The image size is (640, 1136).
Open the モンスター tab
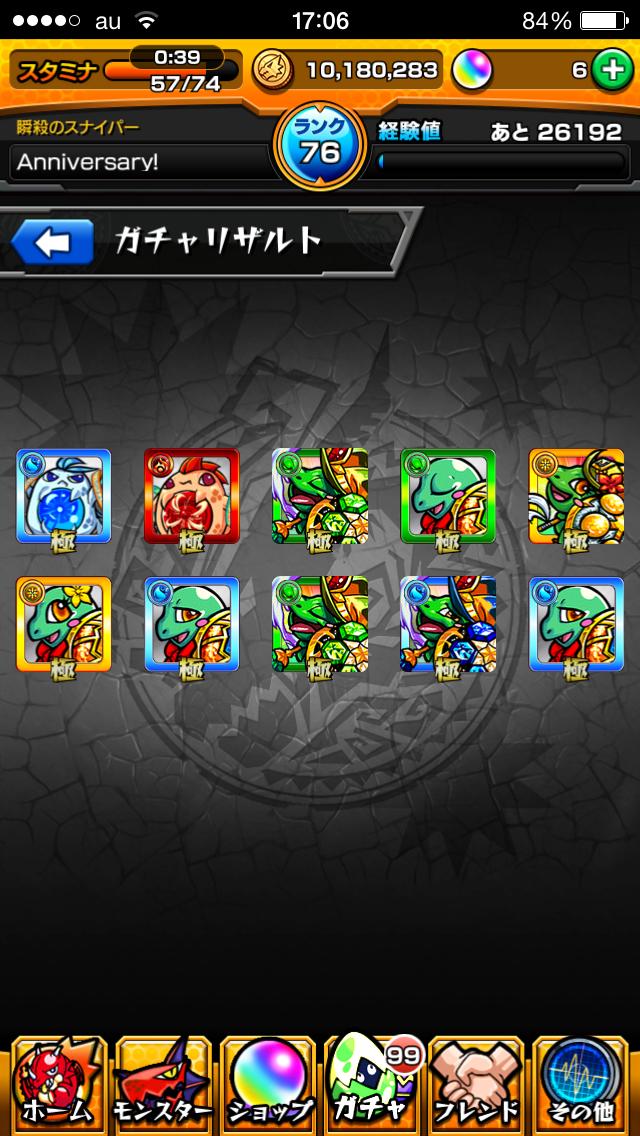(x=160, y=1086)
